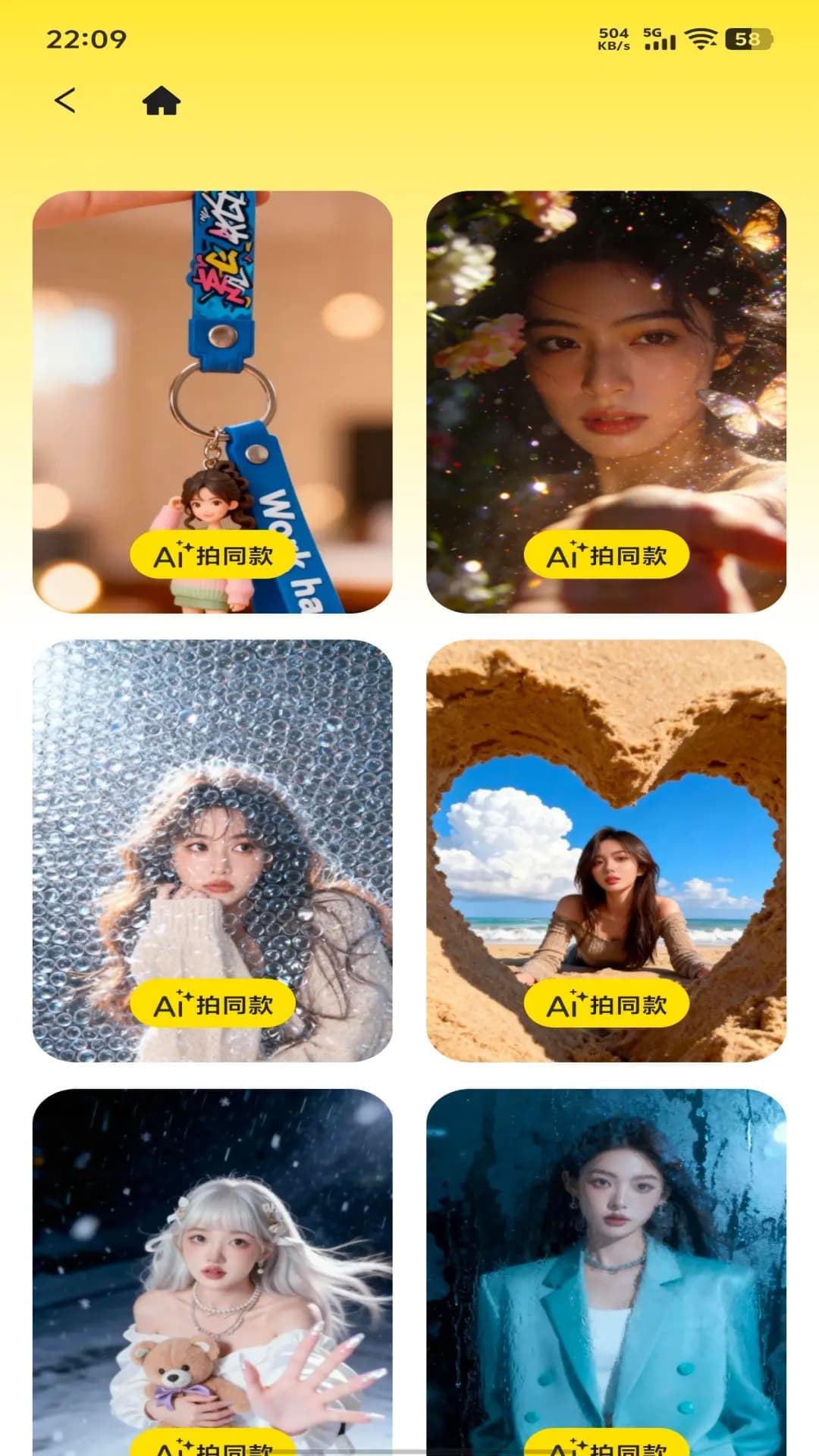Open the home icon
Image resolution: width=819 pixels, height=1456 pixels.
click(162, 101)
